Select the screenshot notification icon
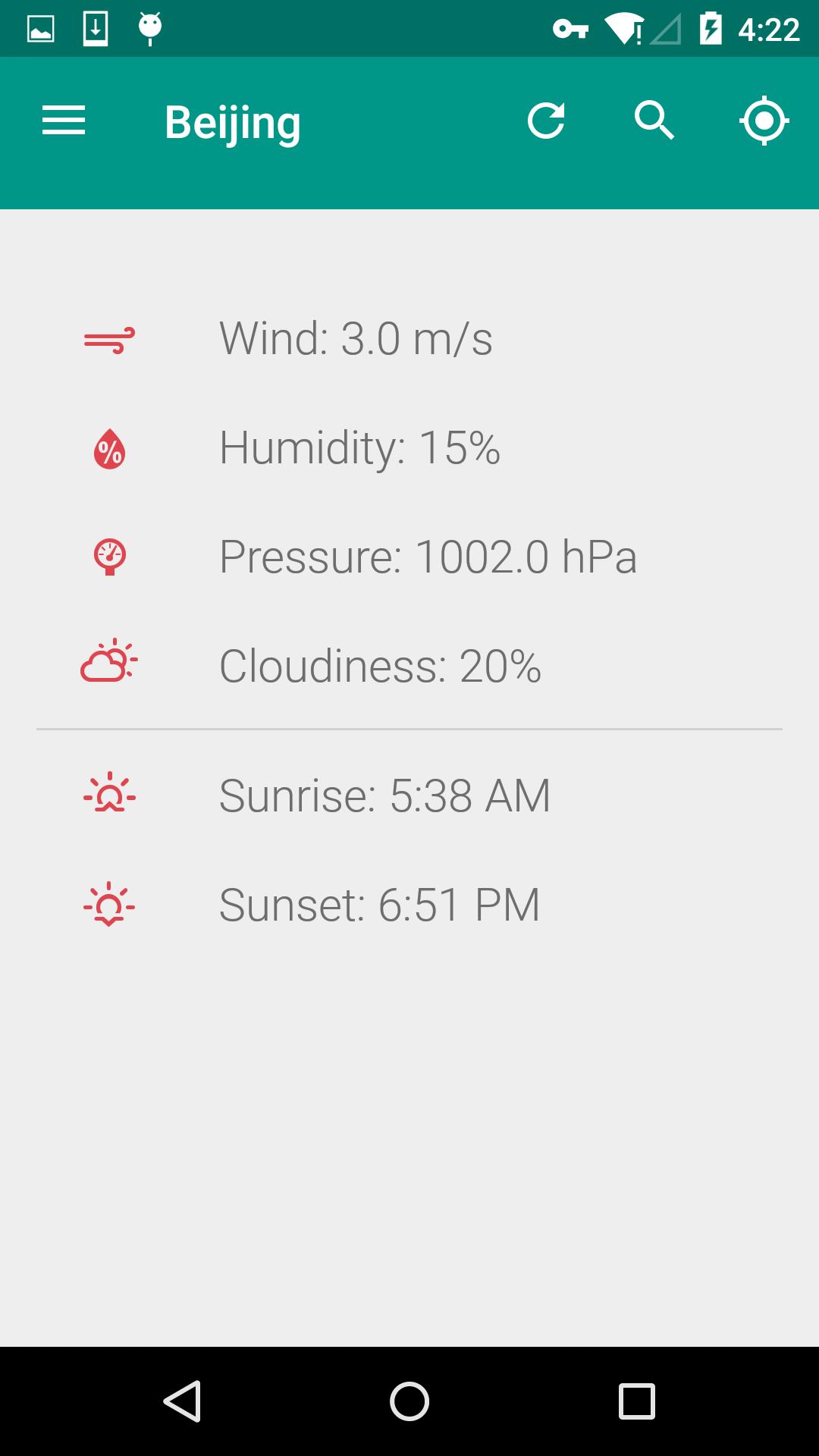The height and width of the screenshot is (1456, 819). [x=39, y=28]
